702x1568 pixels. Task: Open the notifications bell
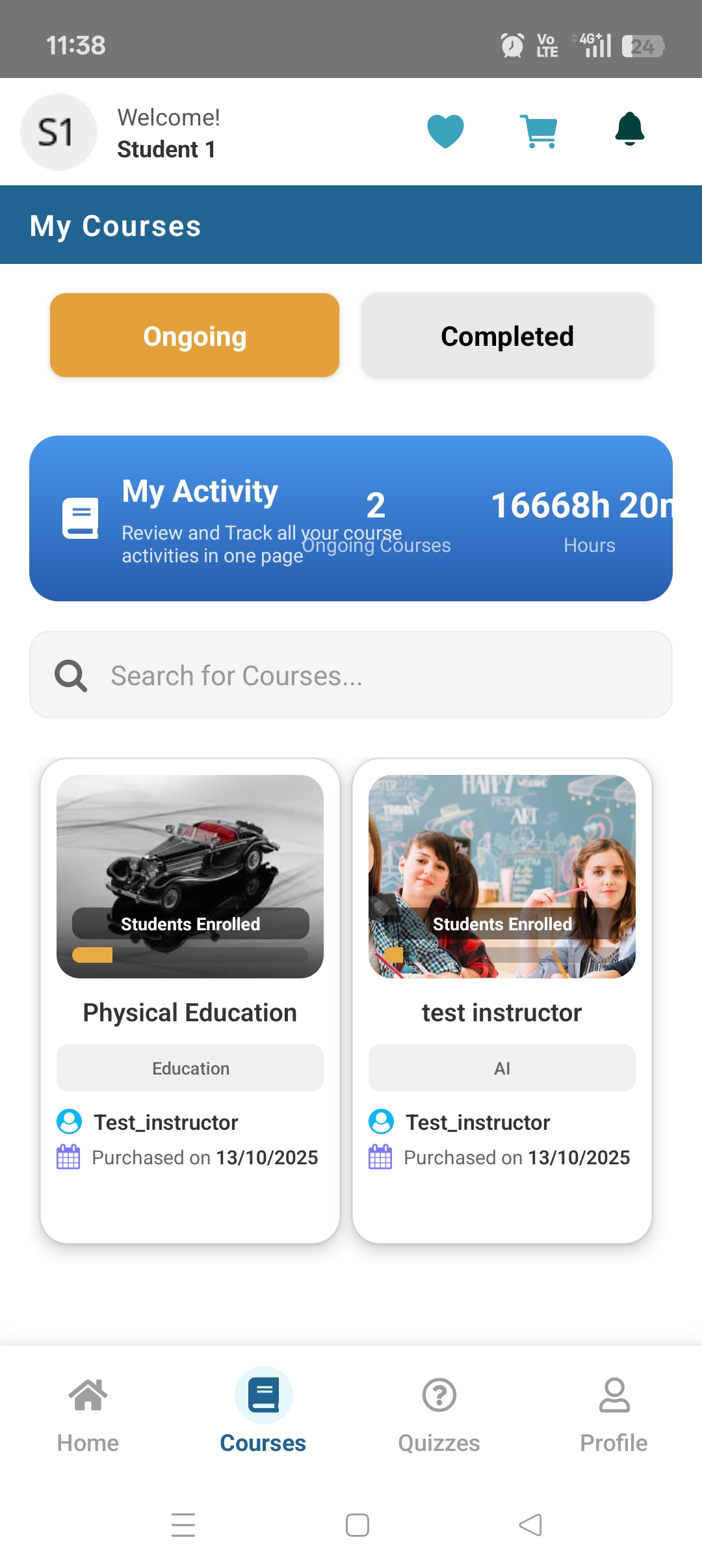629,129
